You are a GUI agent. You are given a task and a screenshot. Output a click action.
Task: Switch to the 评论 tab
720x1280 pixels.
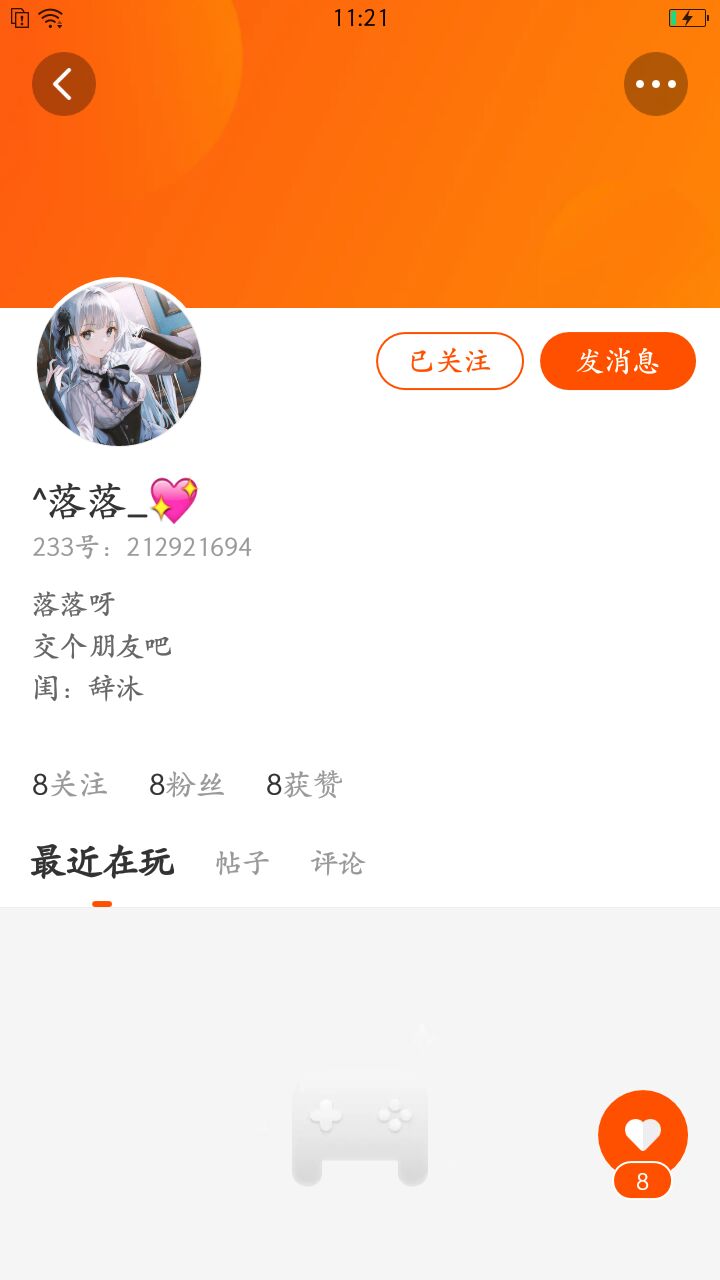click(338, 863)
